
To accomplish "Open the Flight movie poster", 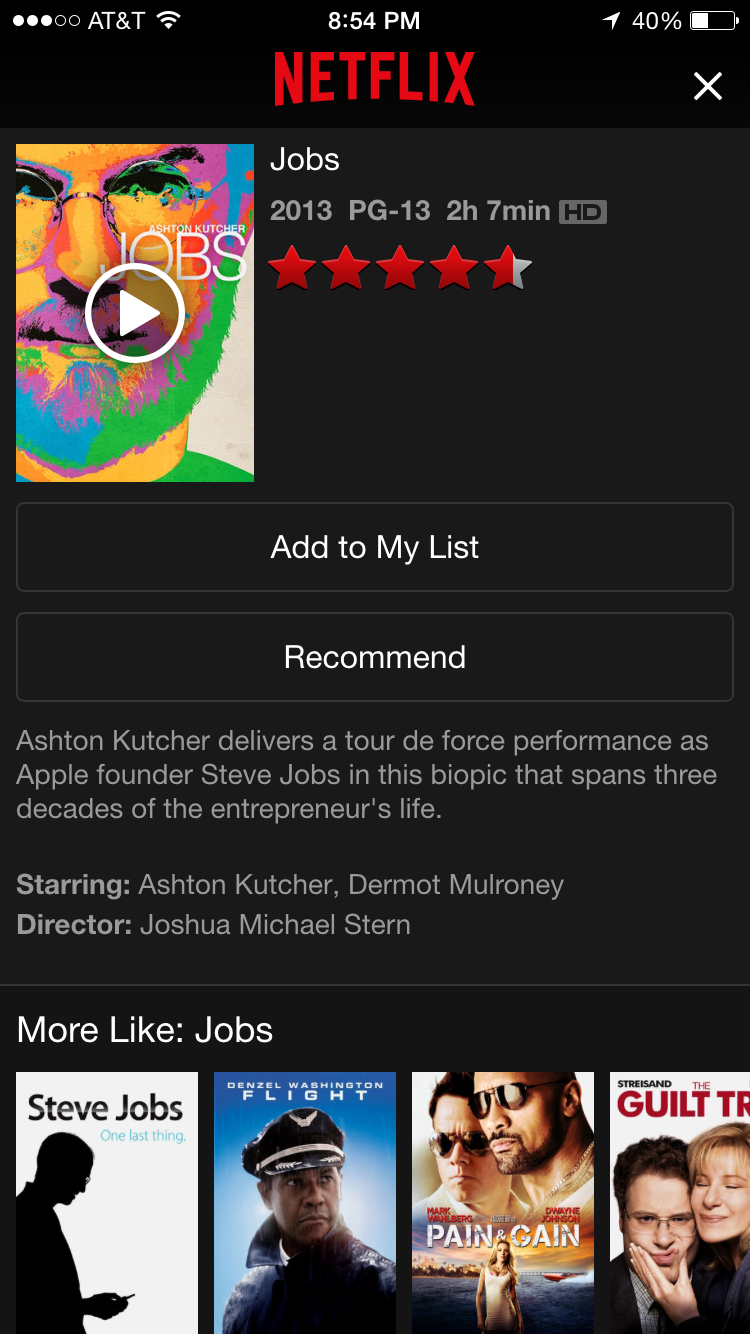I will coord(305,1202).
